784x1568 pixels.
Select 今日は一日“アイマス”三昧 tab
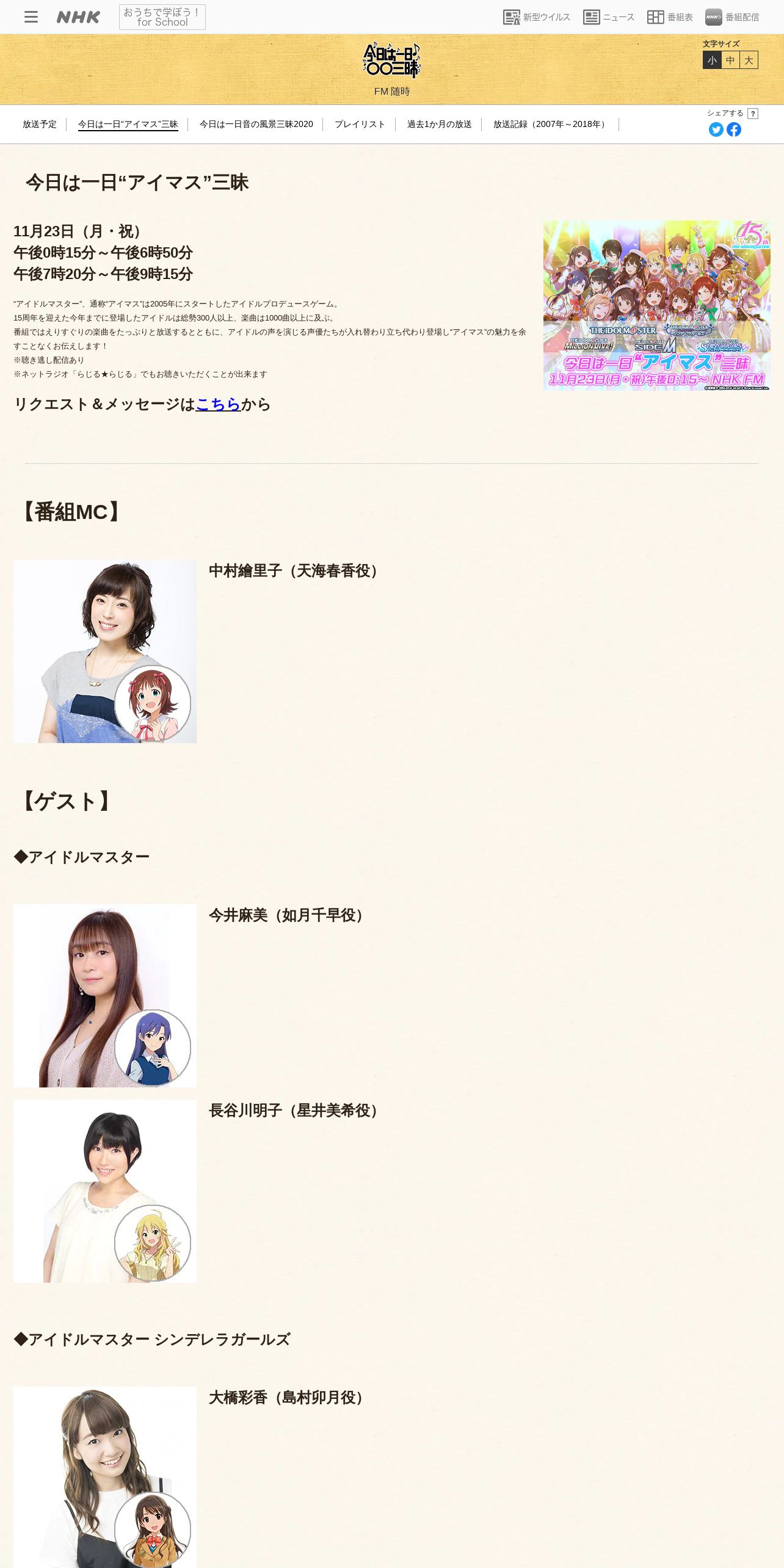128,125
